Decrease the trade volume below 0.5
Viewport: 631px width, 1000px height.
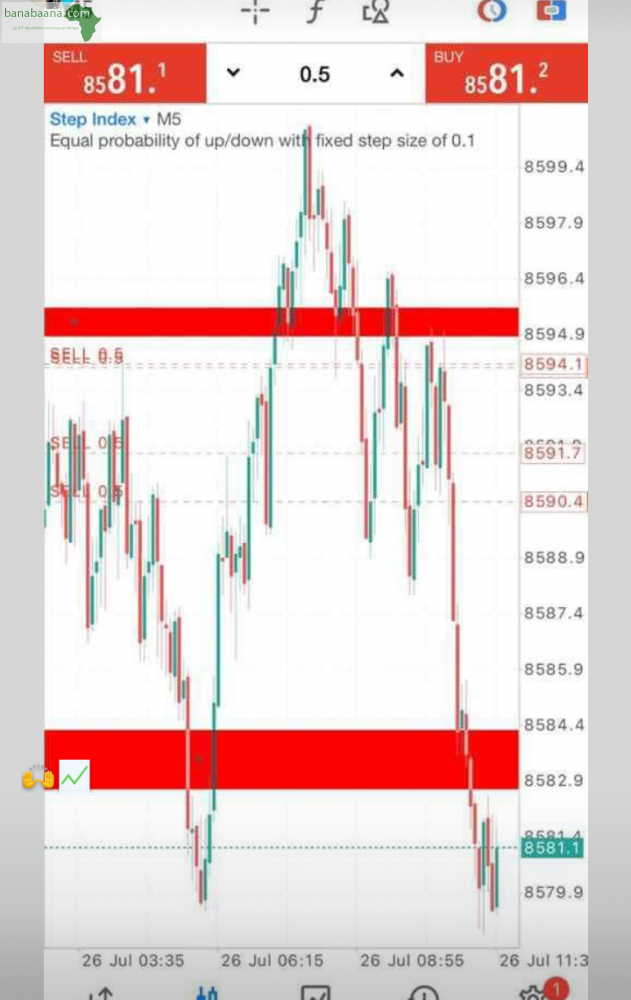coord(233,73)
